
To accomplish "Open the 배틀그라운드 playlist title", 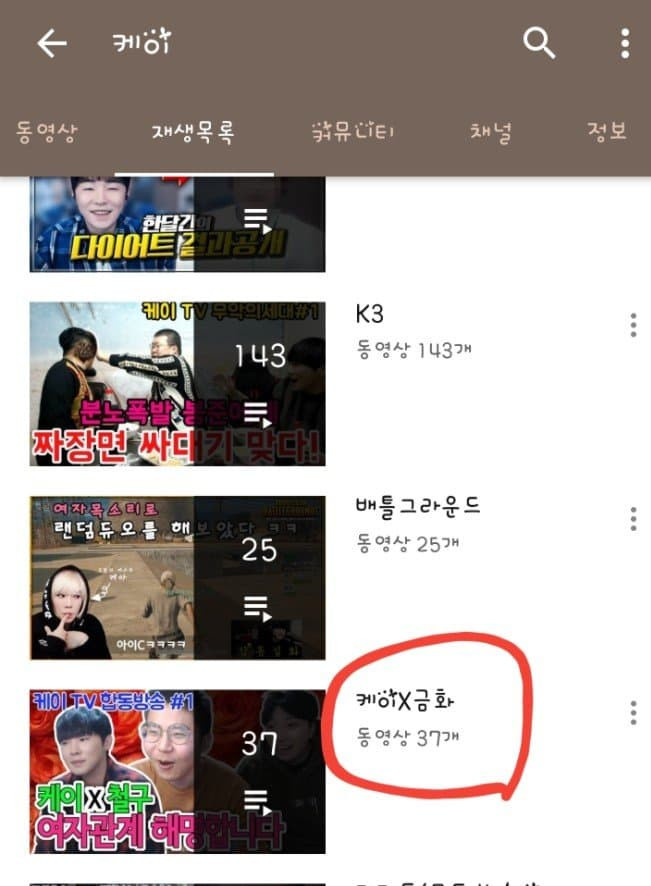I will click(x=418, y=507).
